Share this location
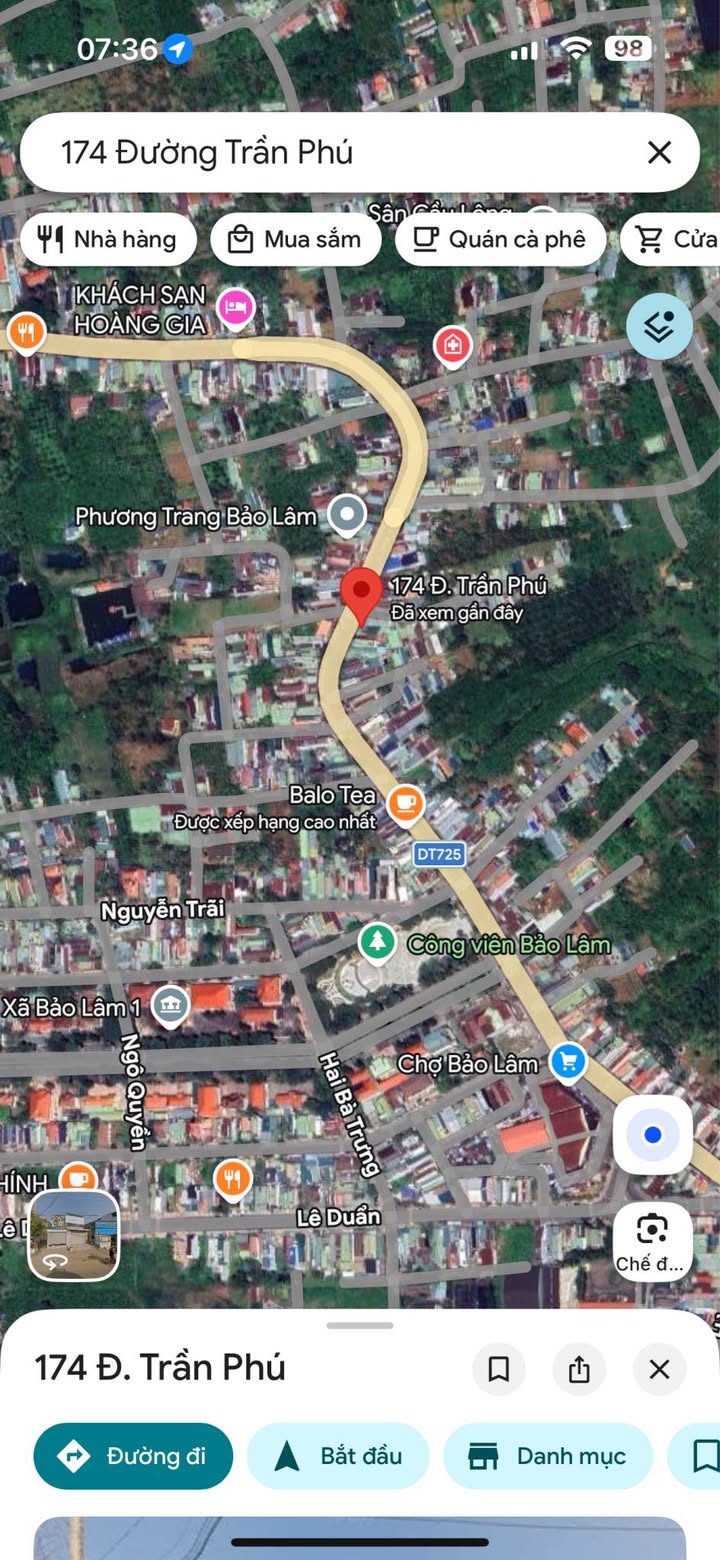This screenshot has width=720, height=1560. pyautogui.click(x=579, y=1369)
